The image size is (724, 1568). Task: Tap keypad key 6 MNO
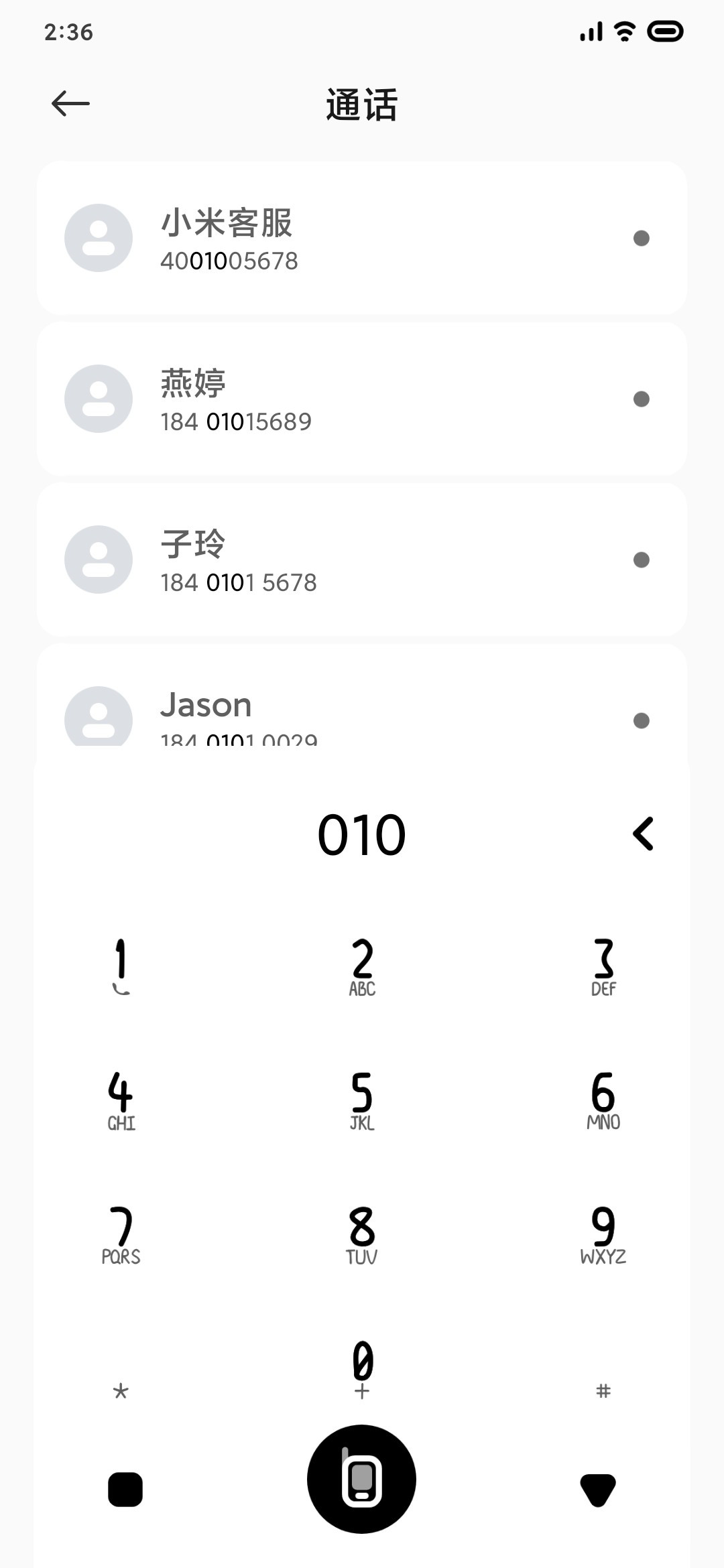[x=603, y=1100]
